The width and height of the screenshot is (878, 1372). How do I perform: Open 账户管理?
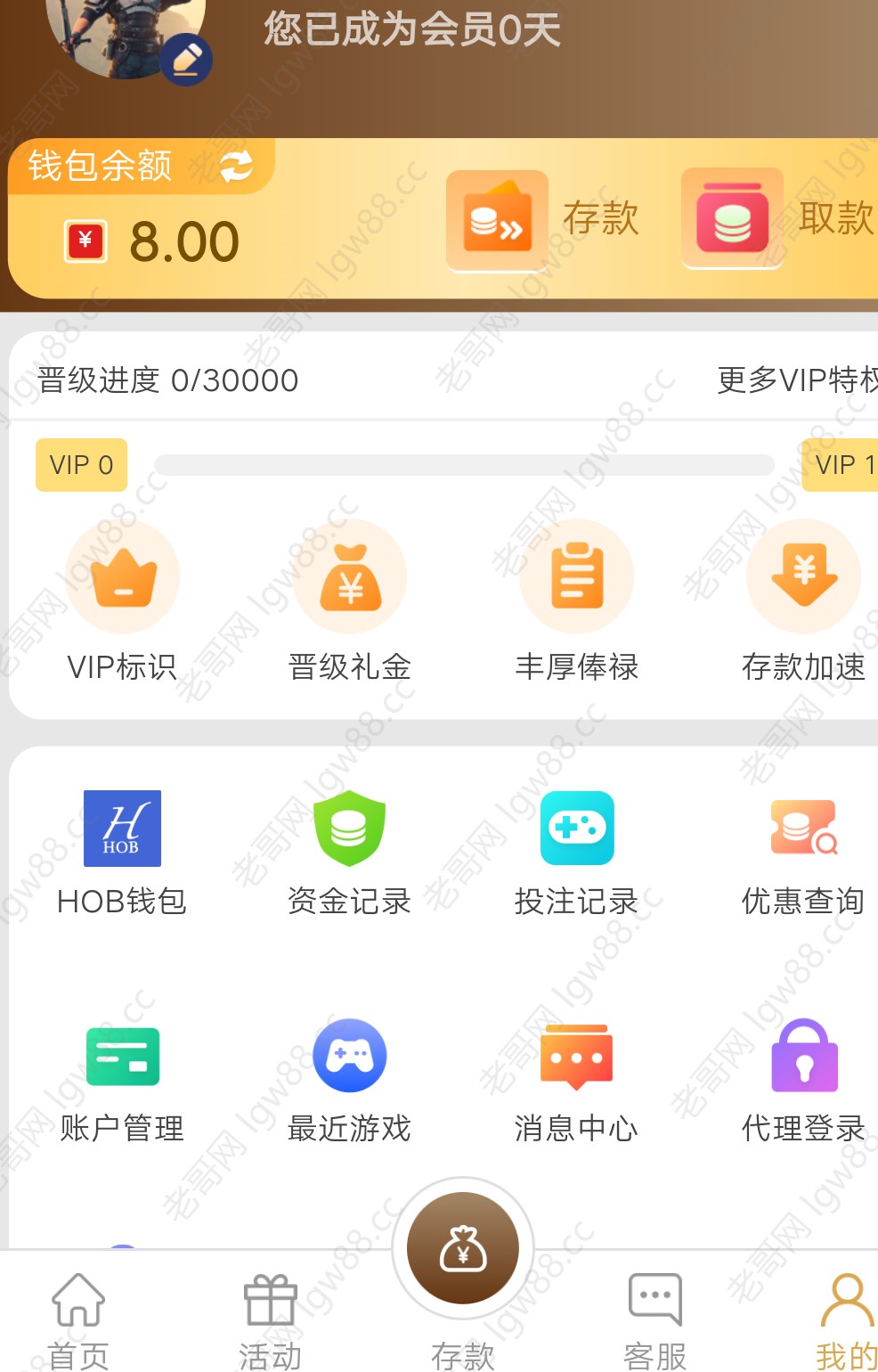click(122, 1081)
